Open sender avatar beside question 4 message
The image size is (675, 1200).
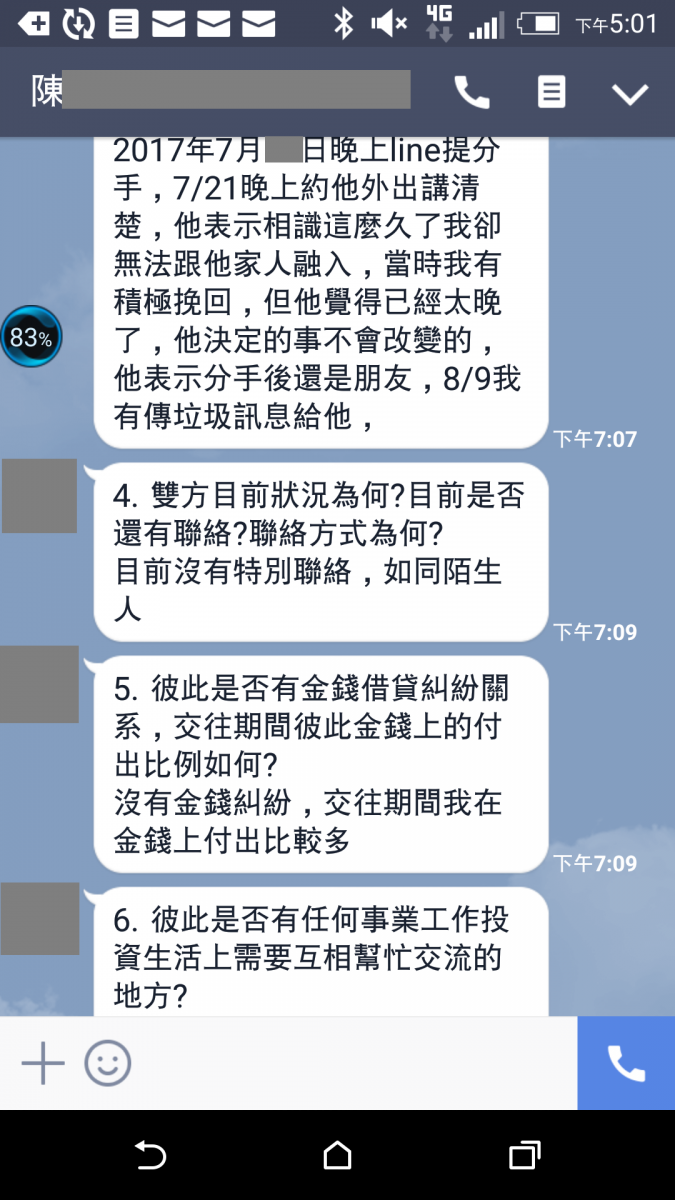point(39,496)
